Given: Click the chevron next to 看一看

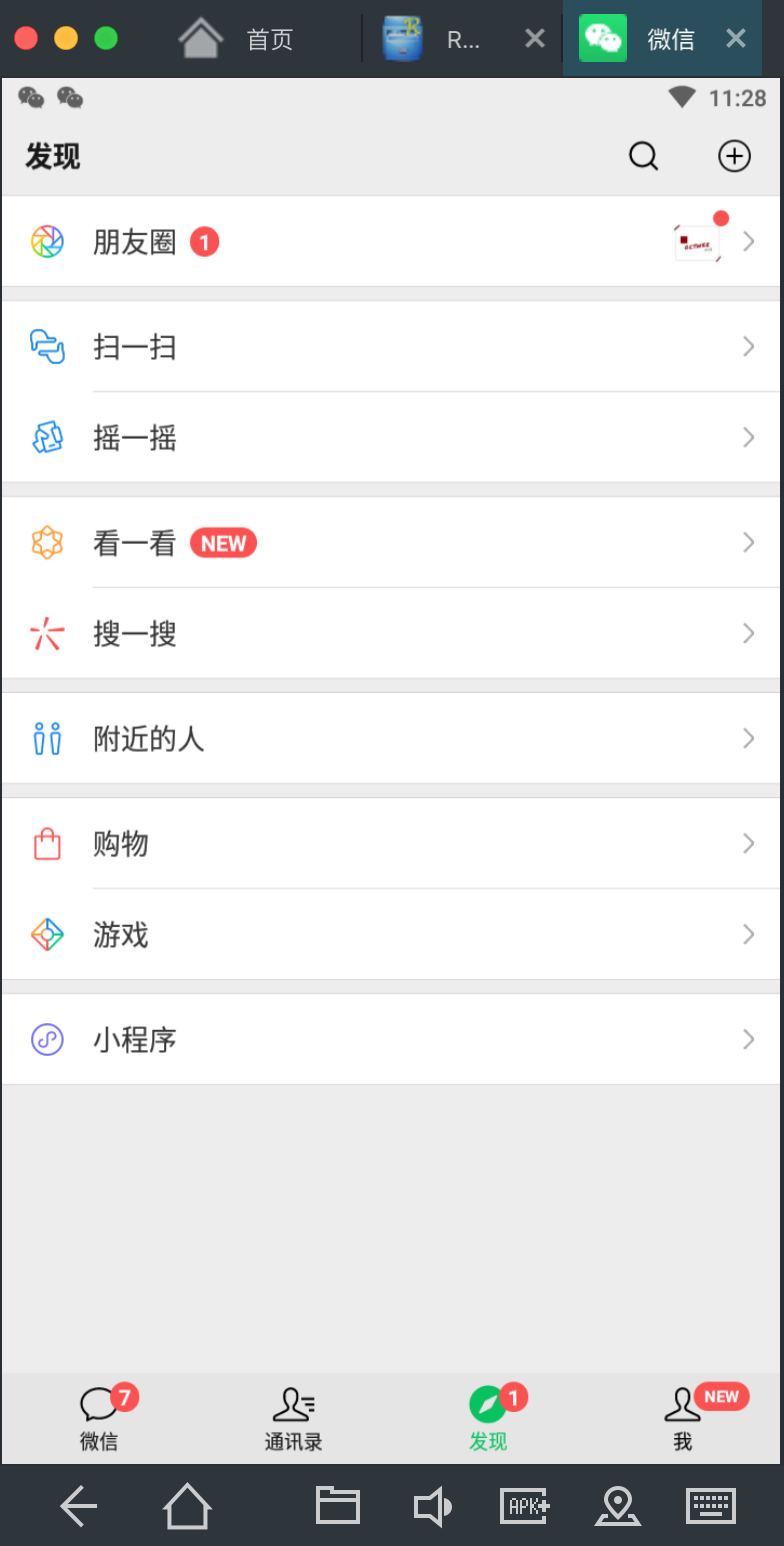Looking at the screenshot, I should point(749,542).
